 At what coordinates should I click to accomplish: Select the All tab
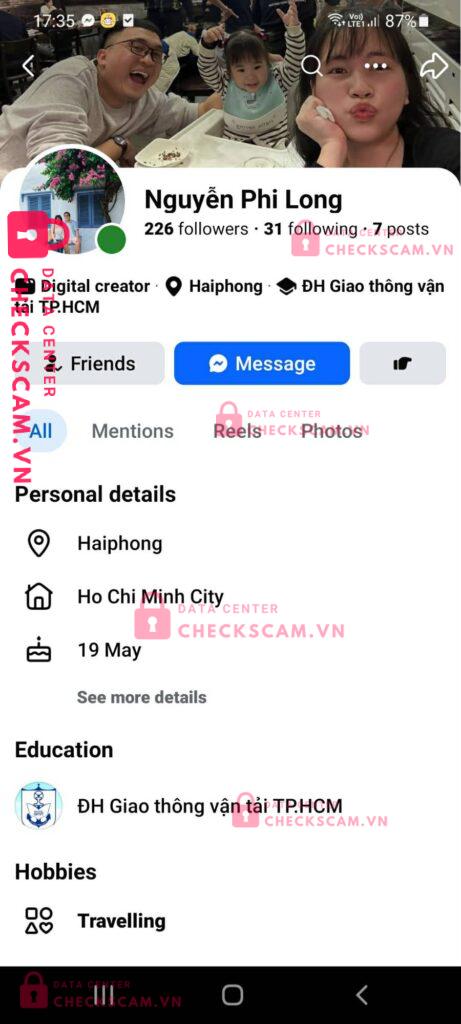40,431
